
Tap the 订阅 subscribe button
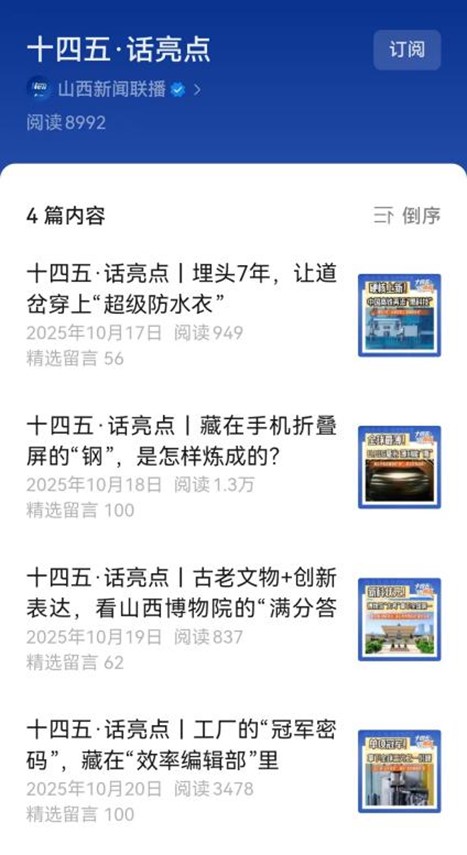coord(407,50)
